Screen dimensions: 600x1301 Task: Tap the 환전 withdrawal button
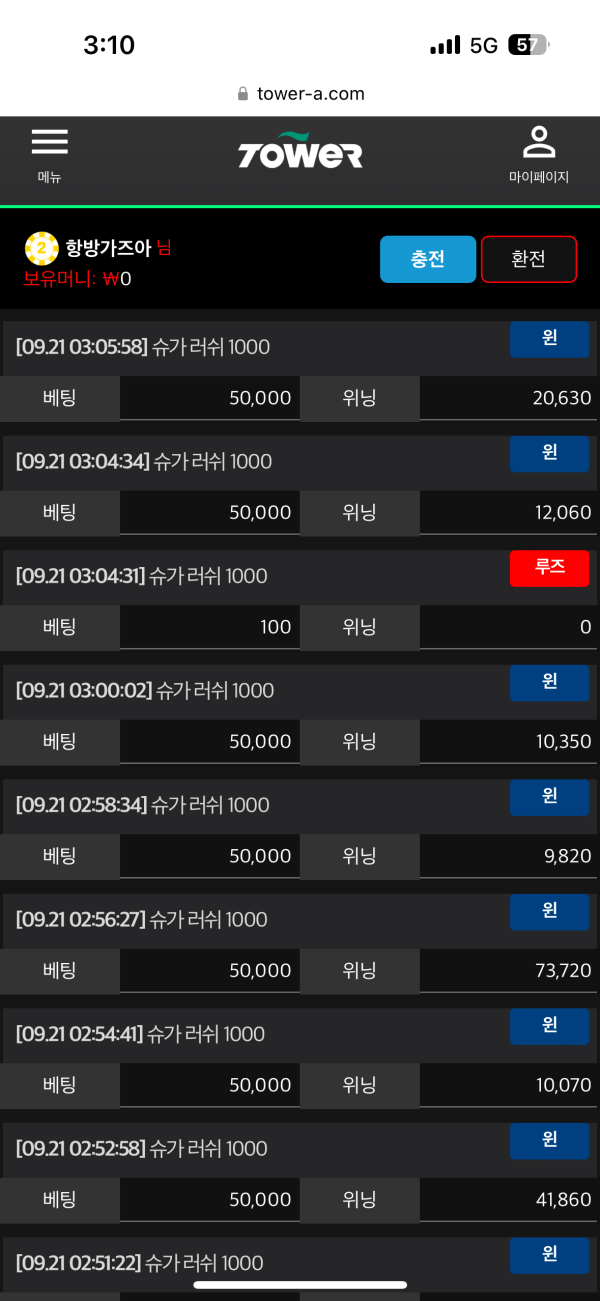coord(529,259)
